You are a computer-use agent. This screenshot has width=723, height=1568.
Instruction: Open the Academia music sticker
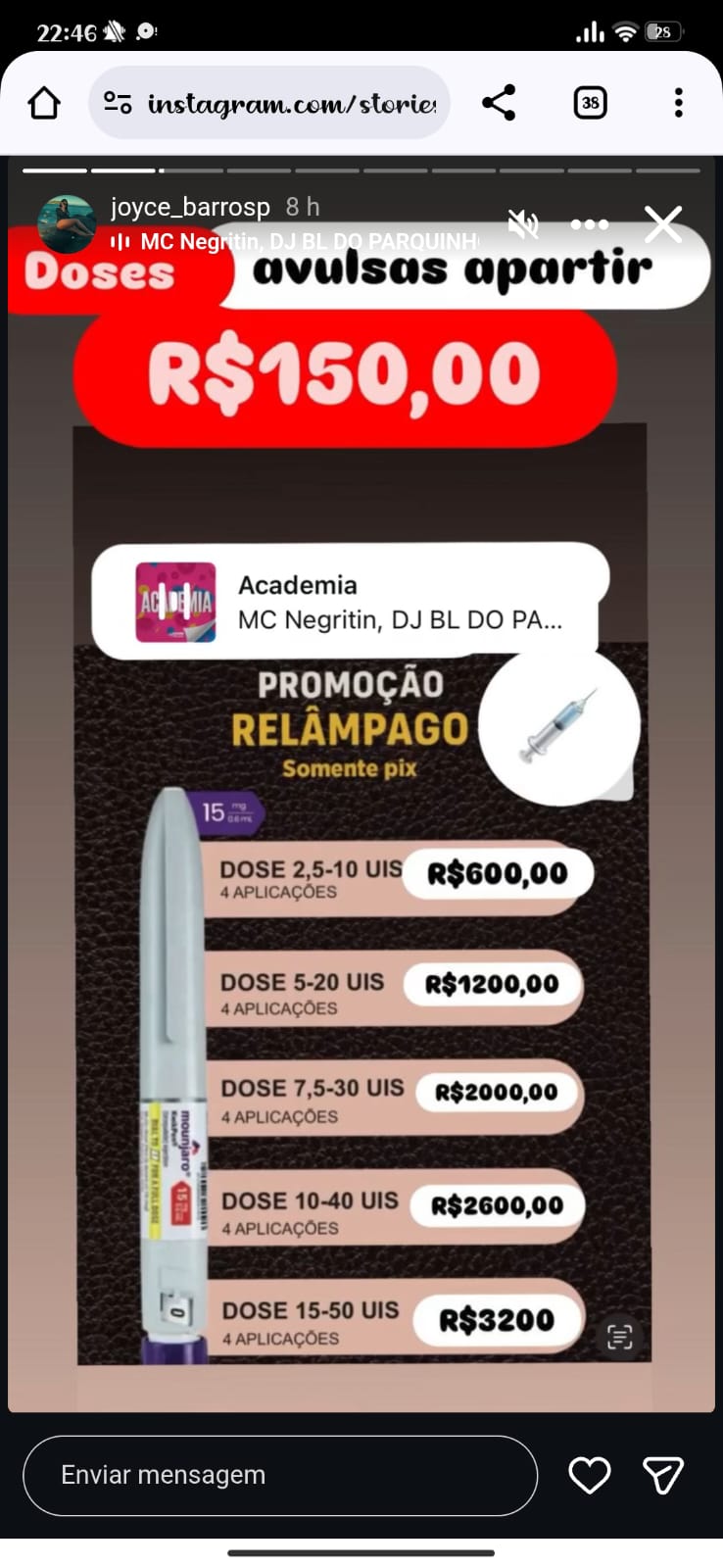tap(350, 602)
